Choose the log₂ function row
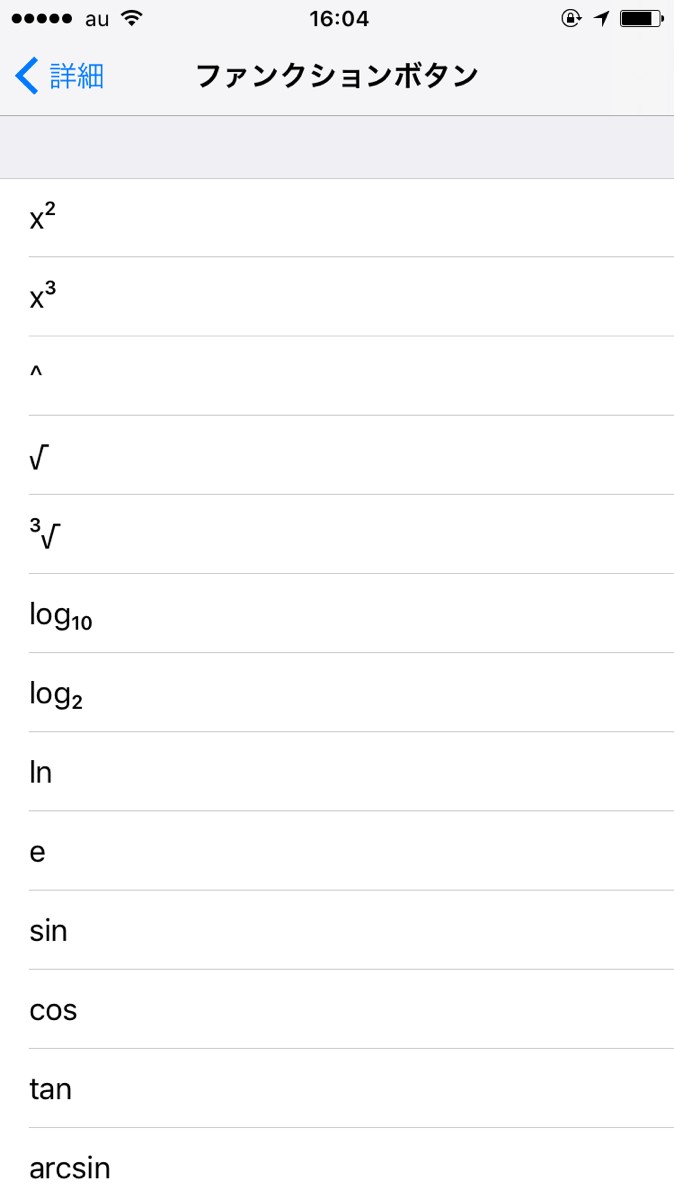Viewport: 674px width, 1200px height. (337, 692)
